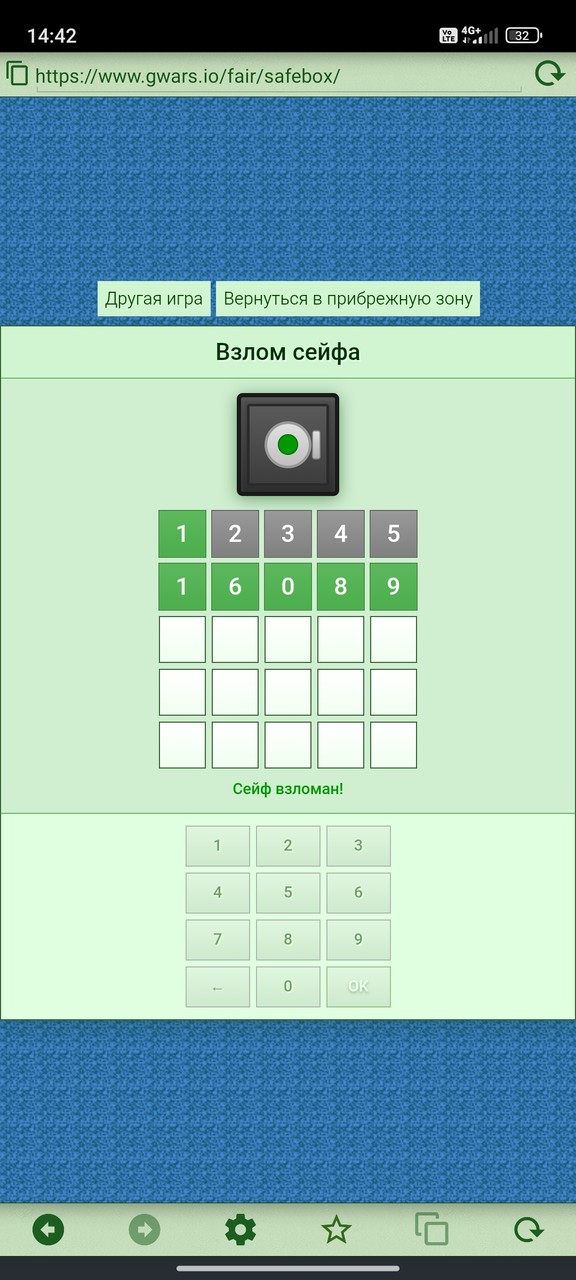Image resolution: width=576 pixels, height=1280 pixels.
Task: Go forward with the bottom toolbar arrow
Action: click(144, 1229)
